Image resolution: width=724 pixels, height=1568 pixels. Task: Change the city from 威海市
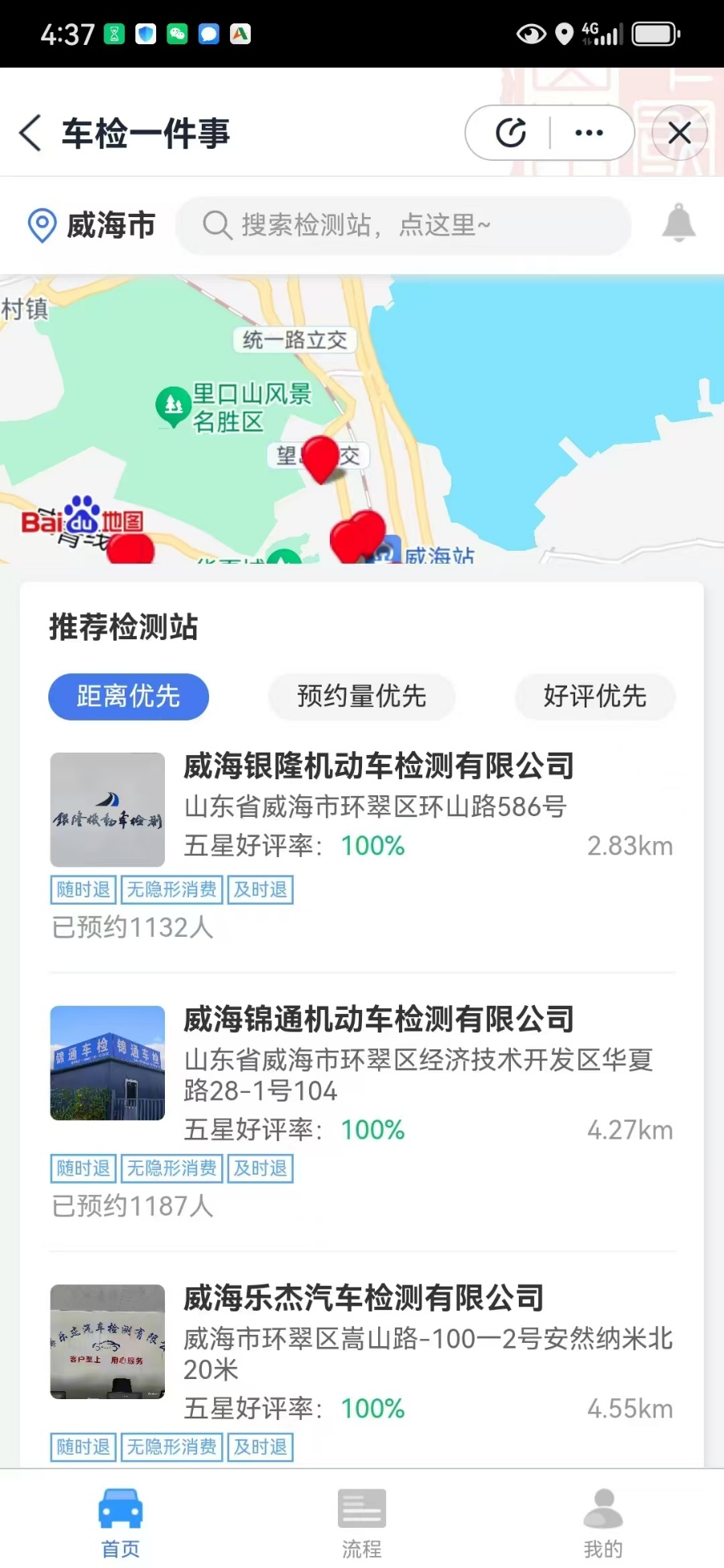(x=92, y=225)
